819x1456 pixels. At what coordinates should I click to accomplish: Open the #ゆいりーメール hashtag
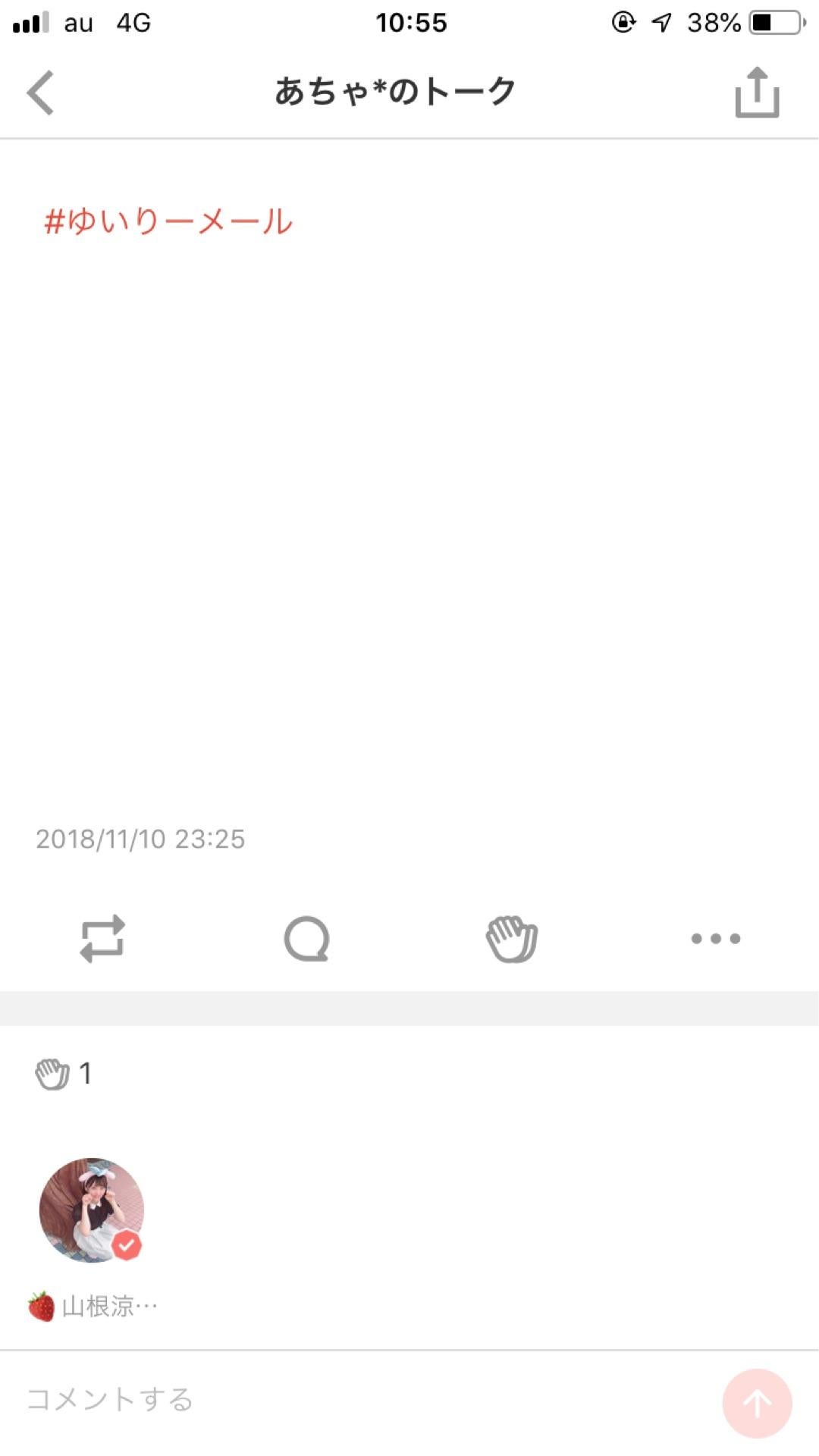168,221
